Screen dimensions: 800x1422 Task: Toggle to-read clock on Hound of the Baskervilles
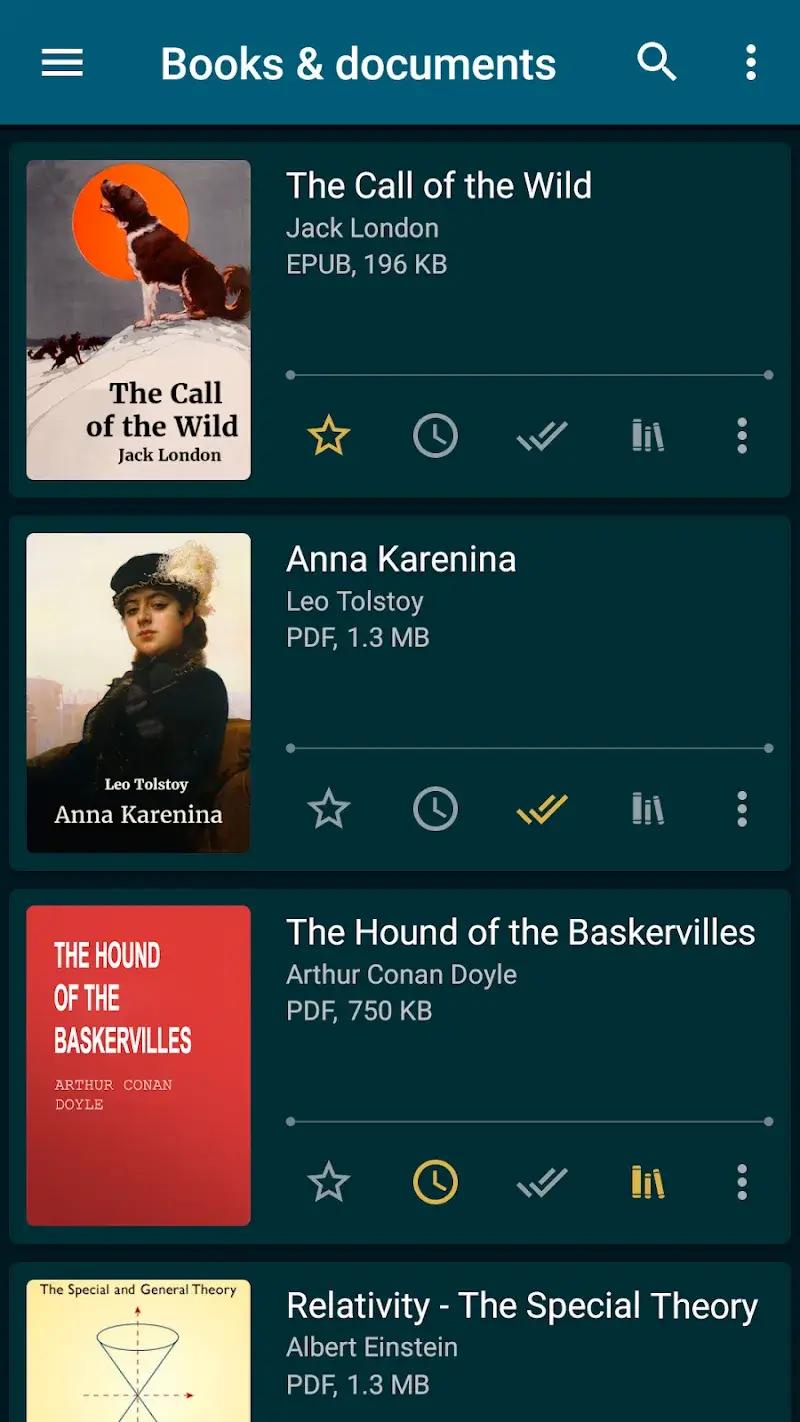click(x=435, y=1183)
